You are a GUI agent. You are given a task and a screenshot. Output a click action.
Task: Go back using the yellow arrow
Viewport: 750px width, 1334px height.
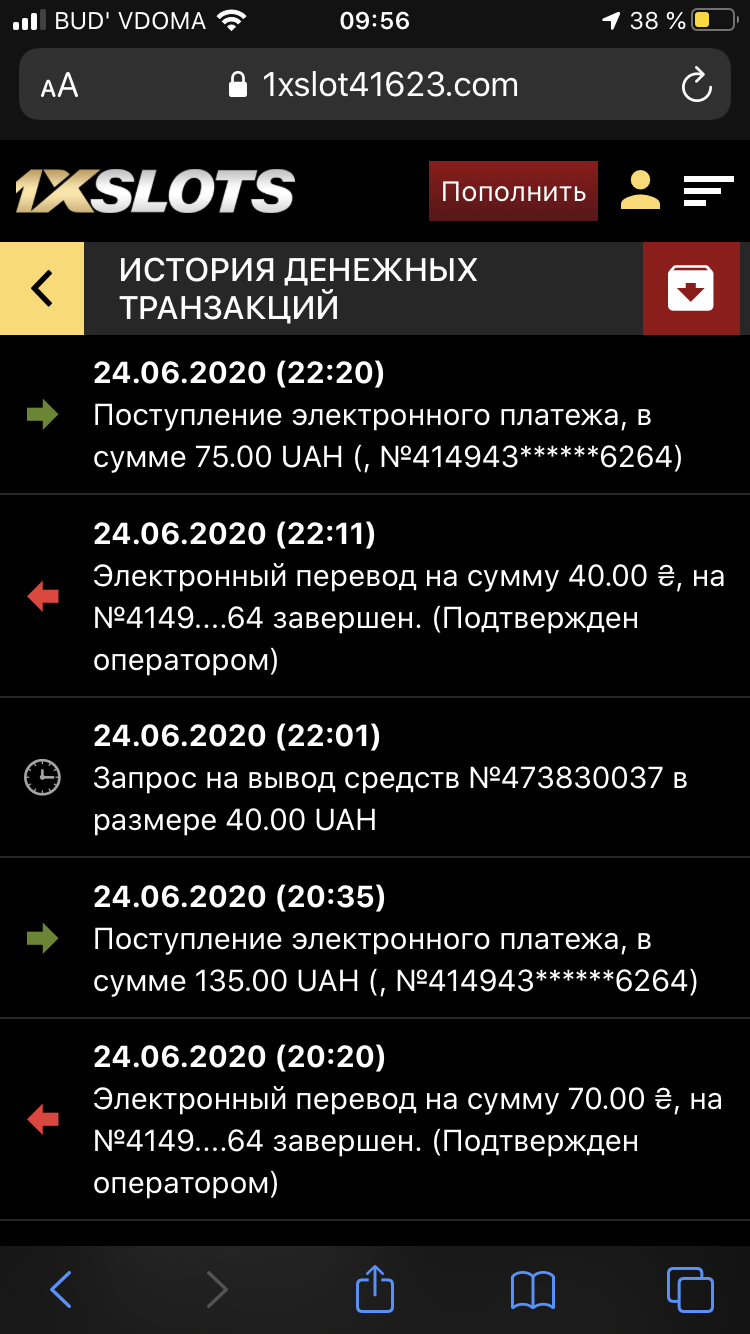point(42,289)
